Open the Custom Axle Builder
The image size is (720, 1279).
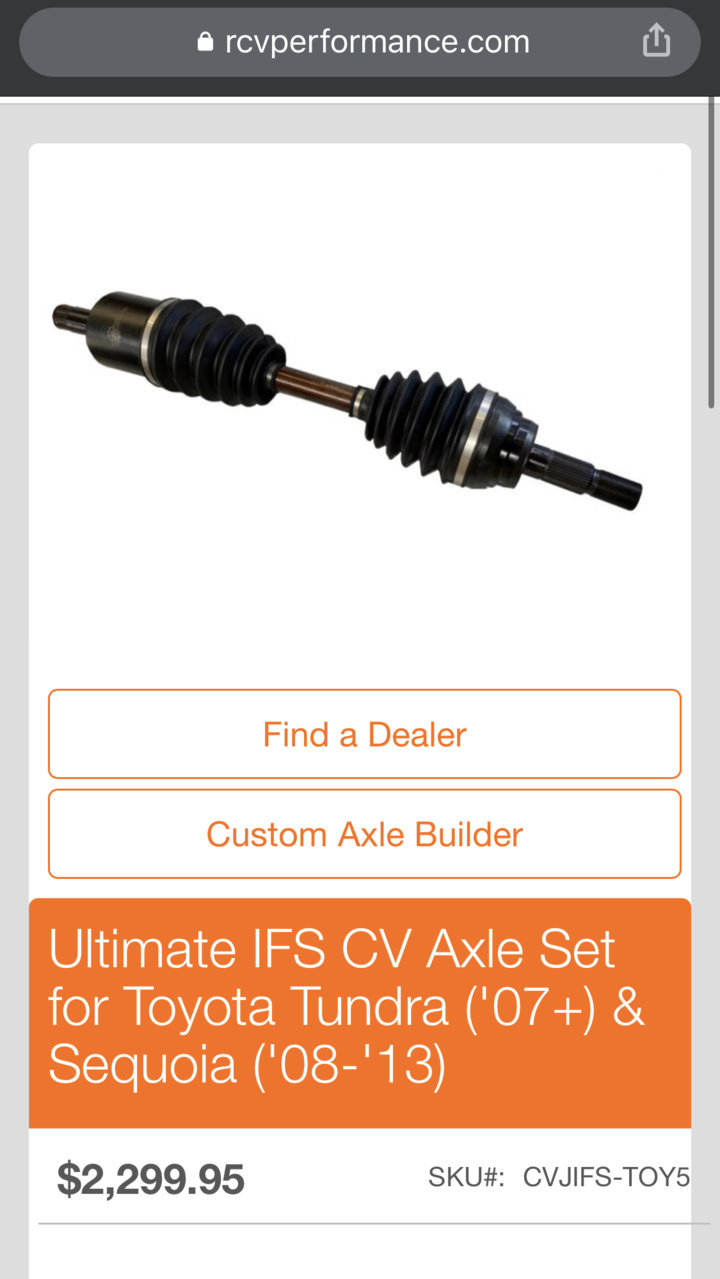click(x=364, y=834)
